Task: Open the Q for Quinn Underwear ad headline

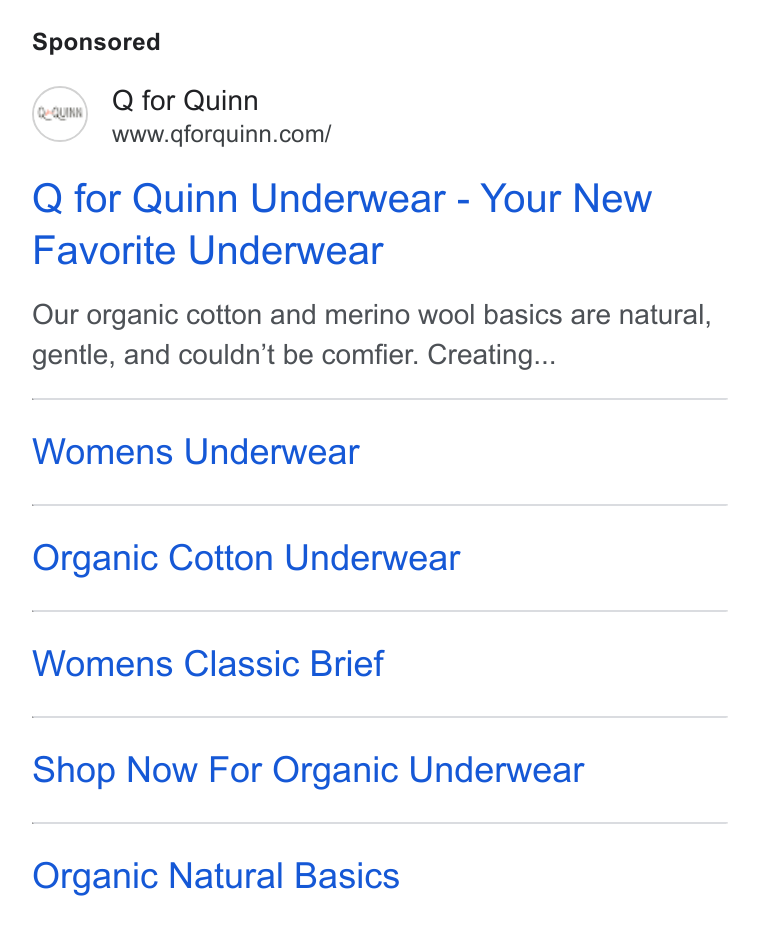Action: coord(342,224)
